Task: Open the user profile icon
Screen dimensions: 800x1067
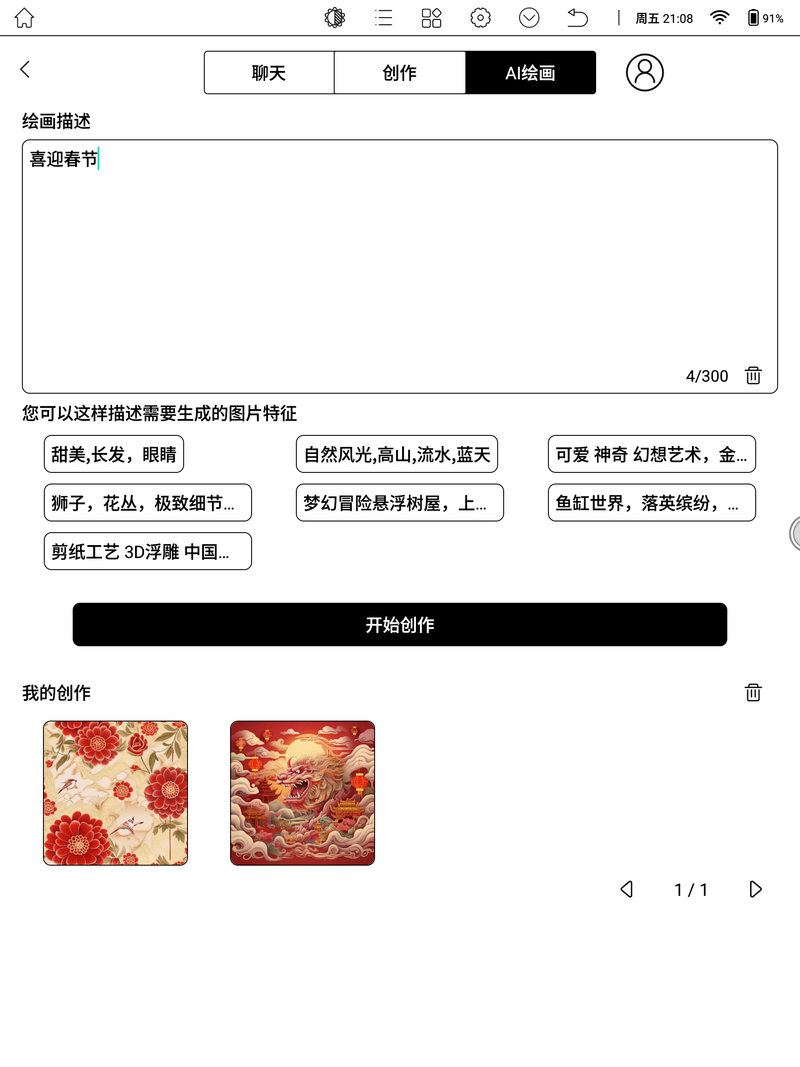Action: (645, 72)
